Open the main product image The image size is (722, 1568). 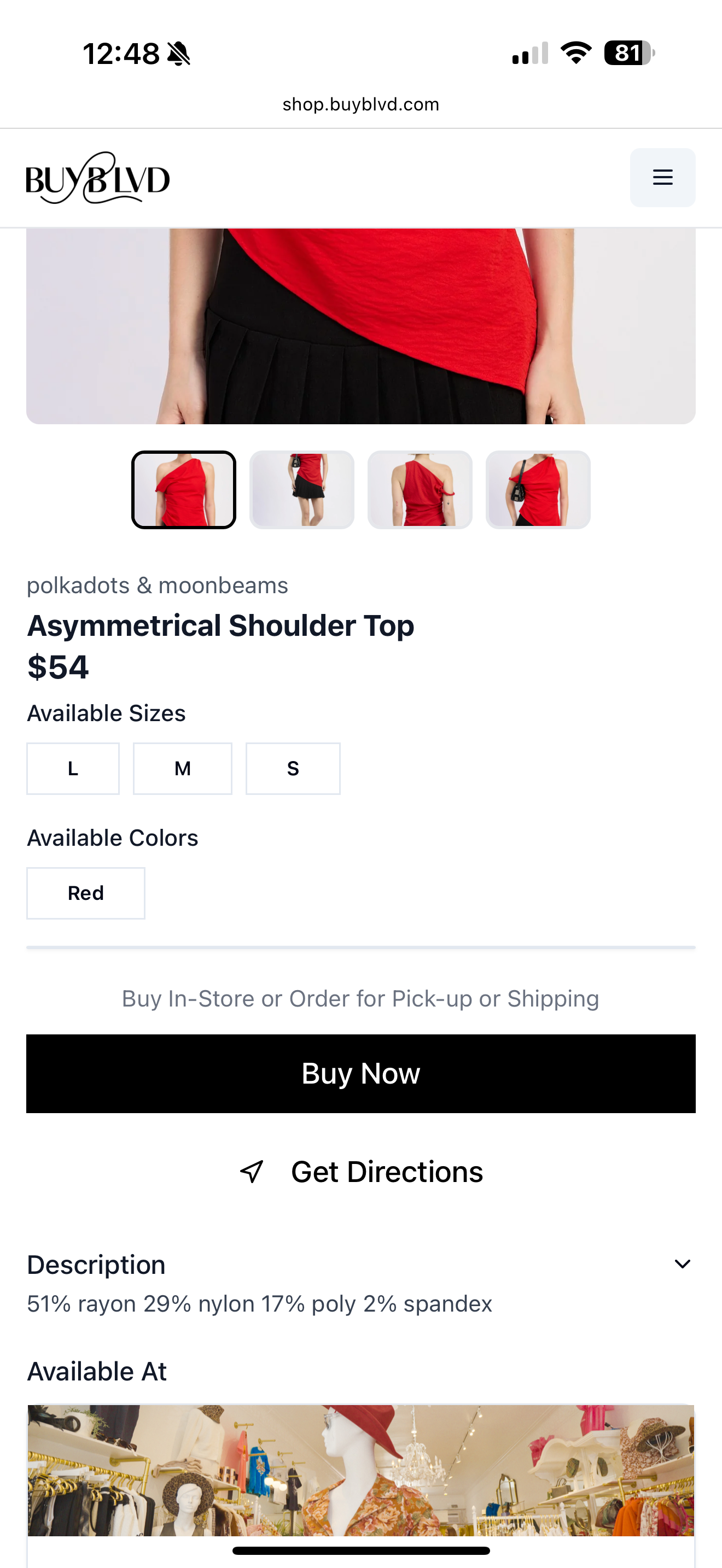[x=361, y=326]
